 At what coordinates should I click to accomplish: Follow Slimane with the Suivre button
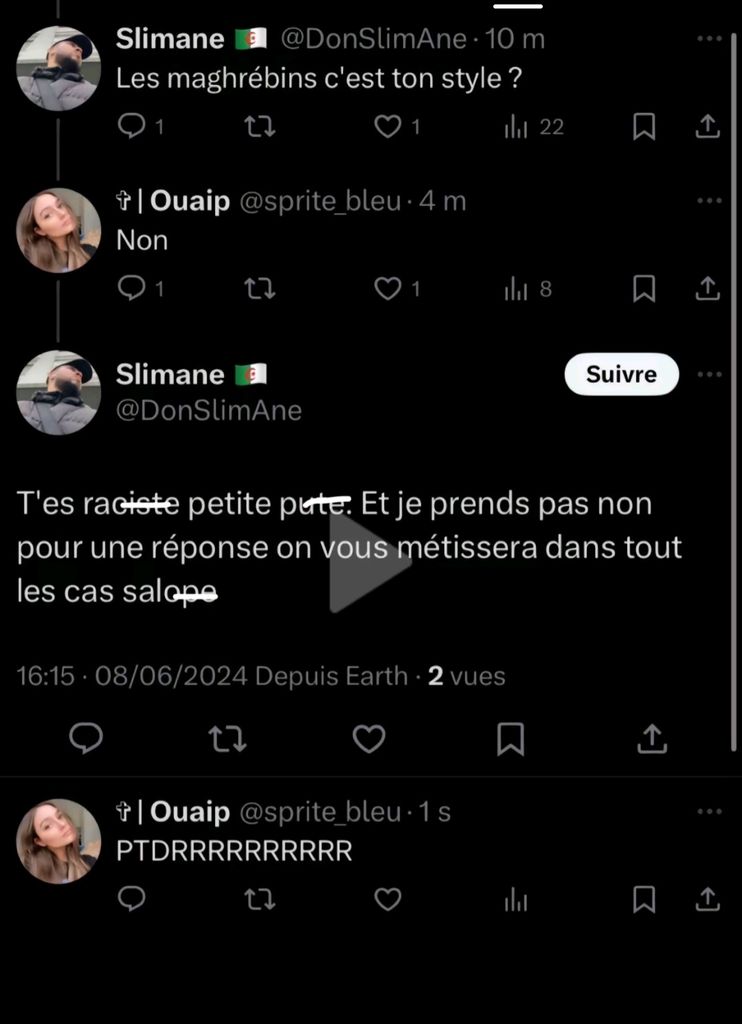coord(621,375)
